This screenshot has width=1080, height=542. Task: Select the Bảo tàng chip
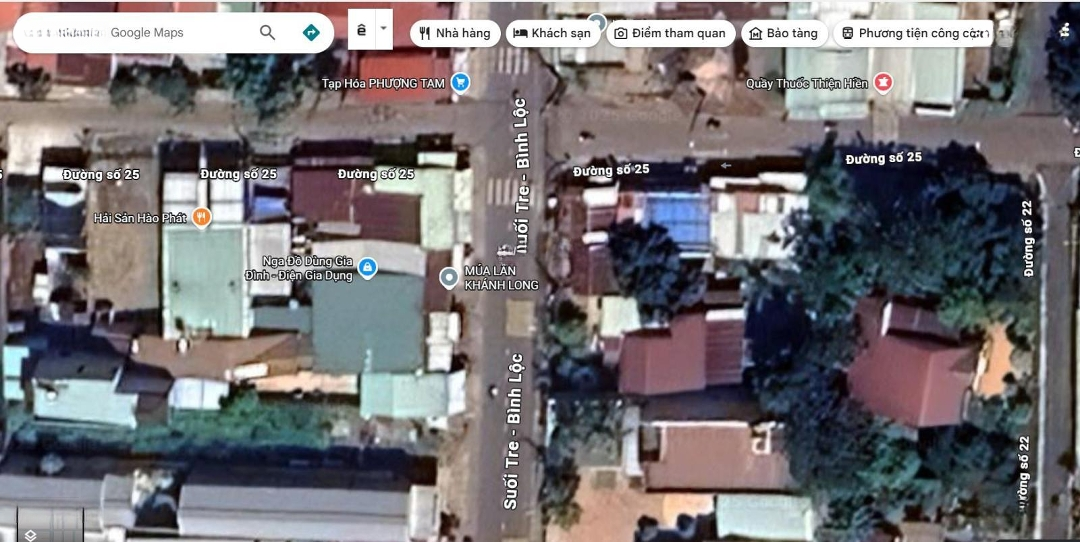click(x=783, y=33)
